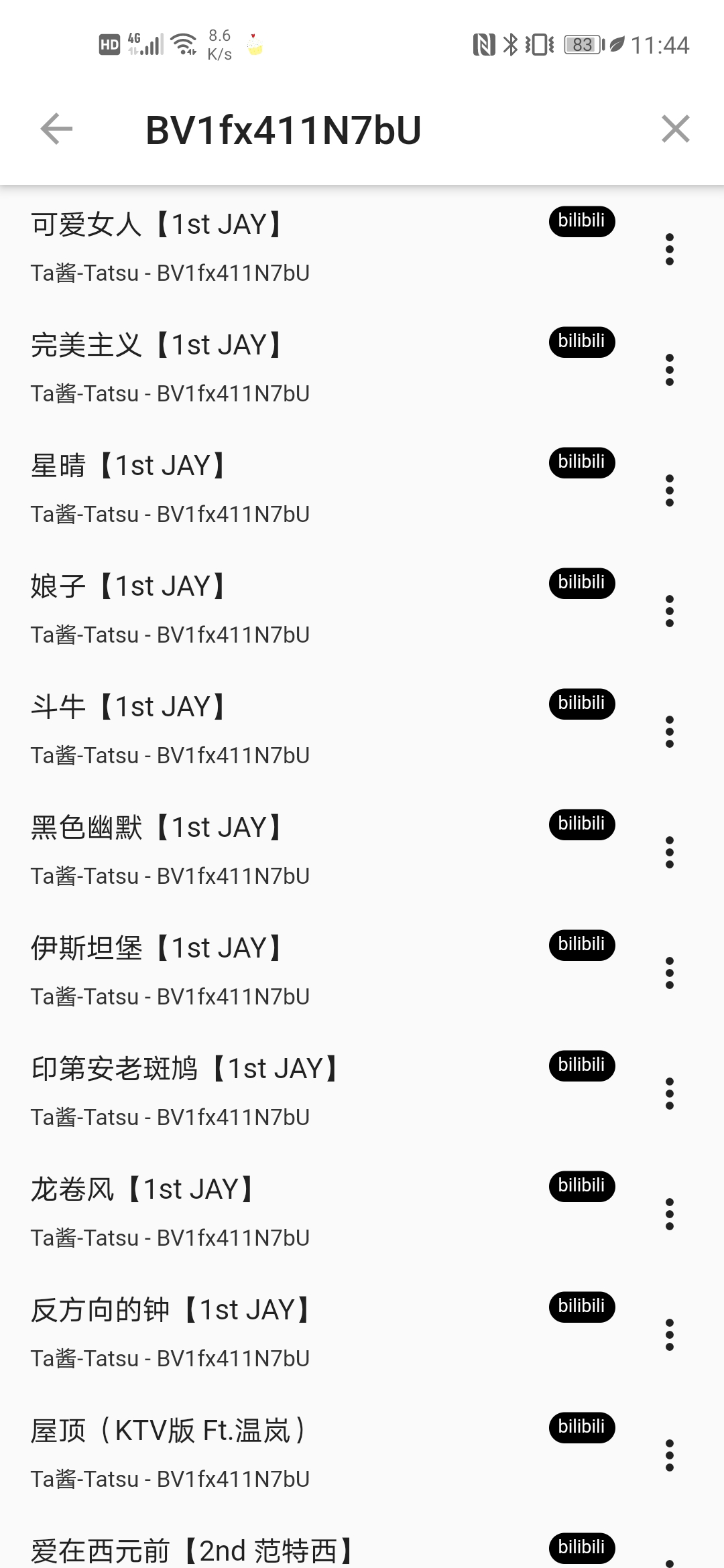Image resolution: width=724 pixels, height=1568 pixels.
Task: Open 屋顶（KTV版 Ft.温岚）
Action: 268,1453
